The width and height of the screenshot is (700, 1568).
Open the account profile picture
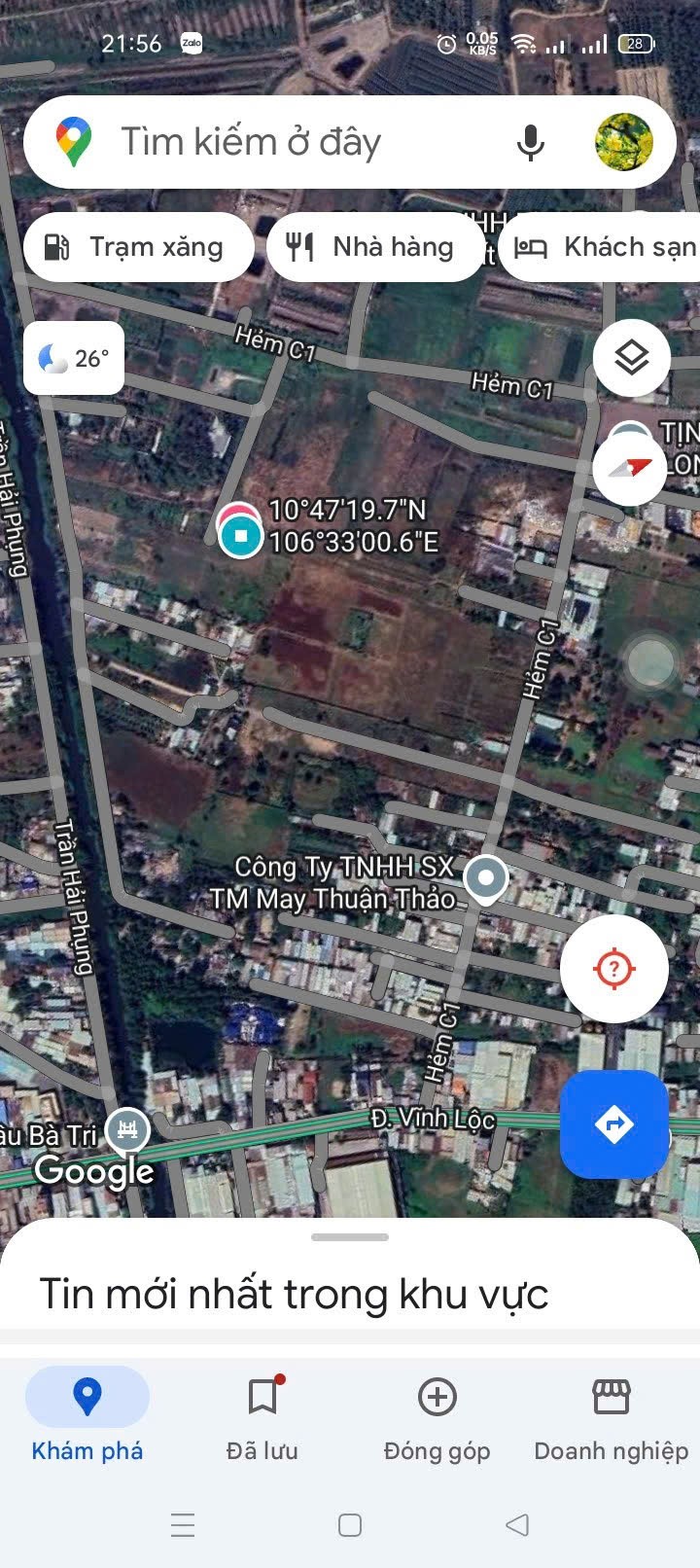coord(623,142)
